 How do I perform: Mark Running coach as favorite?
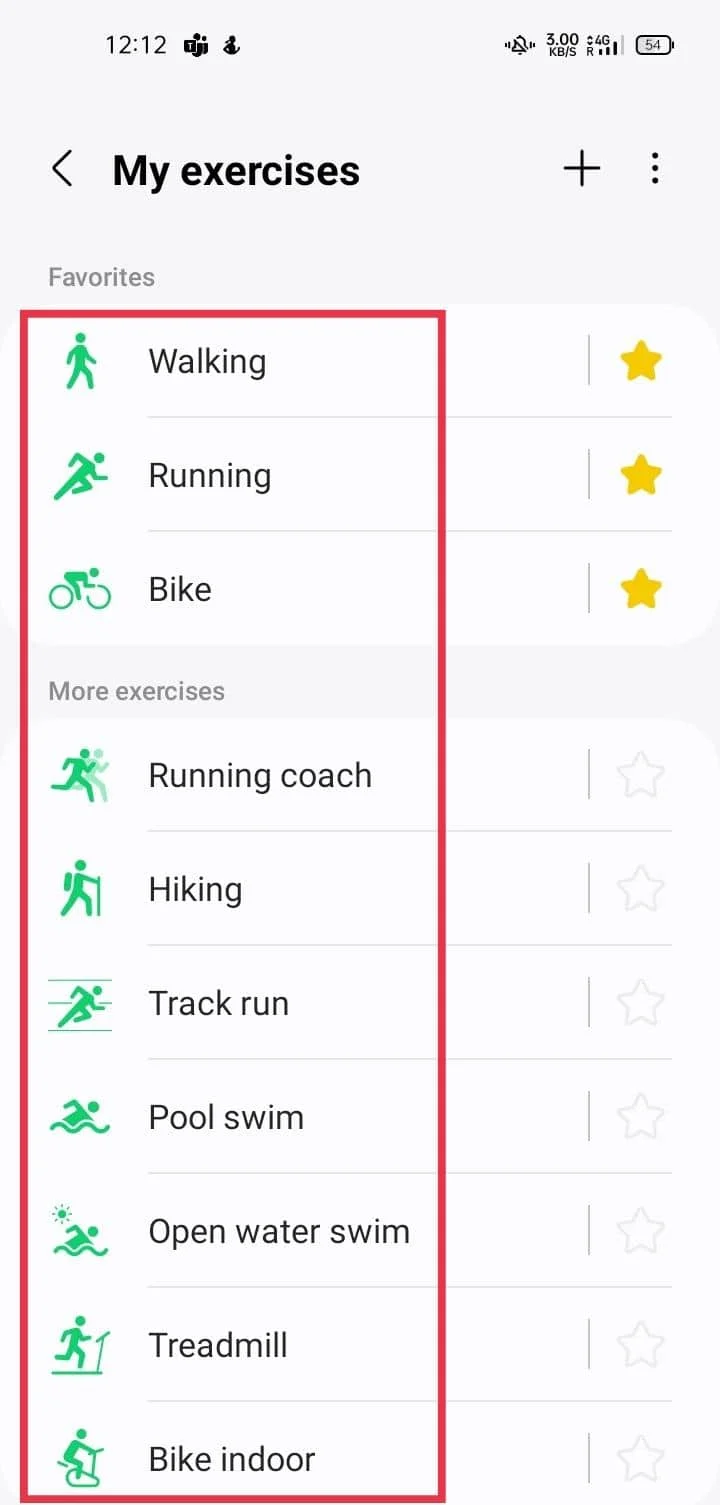click(x=640, y=775)
